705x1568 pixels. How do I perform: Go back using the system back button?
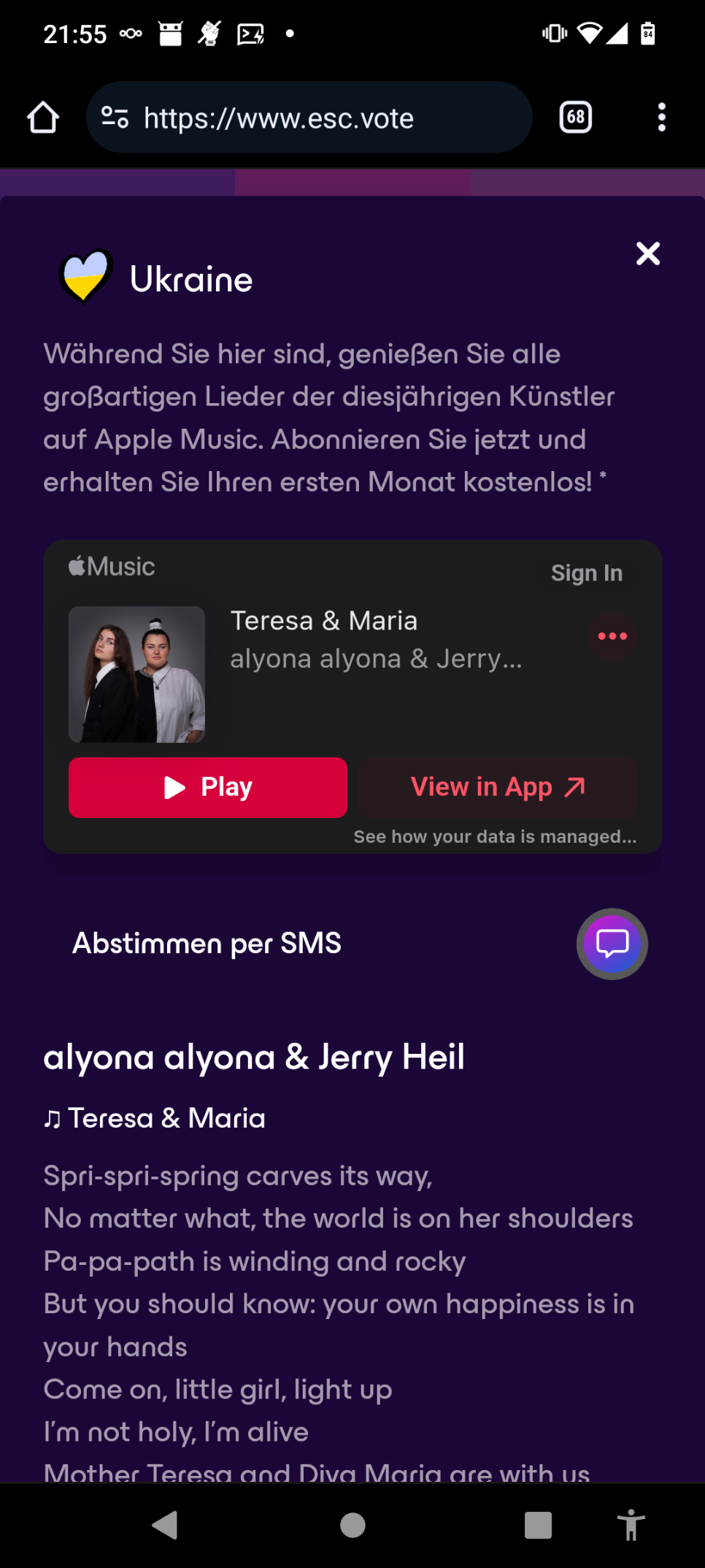click(166, 1525)
